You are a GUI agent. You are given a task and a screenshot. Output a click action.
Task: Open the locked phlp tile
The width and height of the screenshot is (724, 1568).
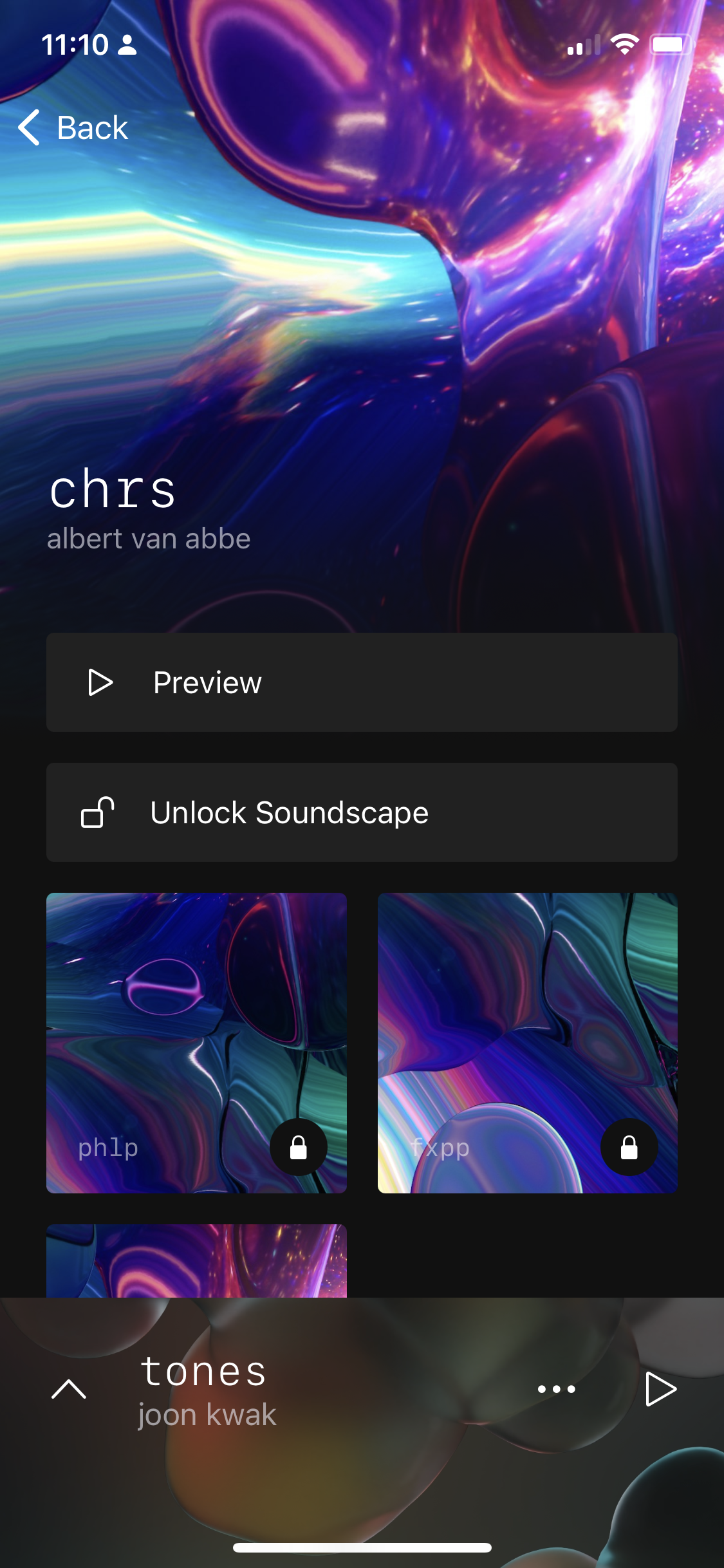(196, 1043)
